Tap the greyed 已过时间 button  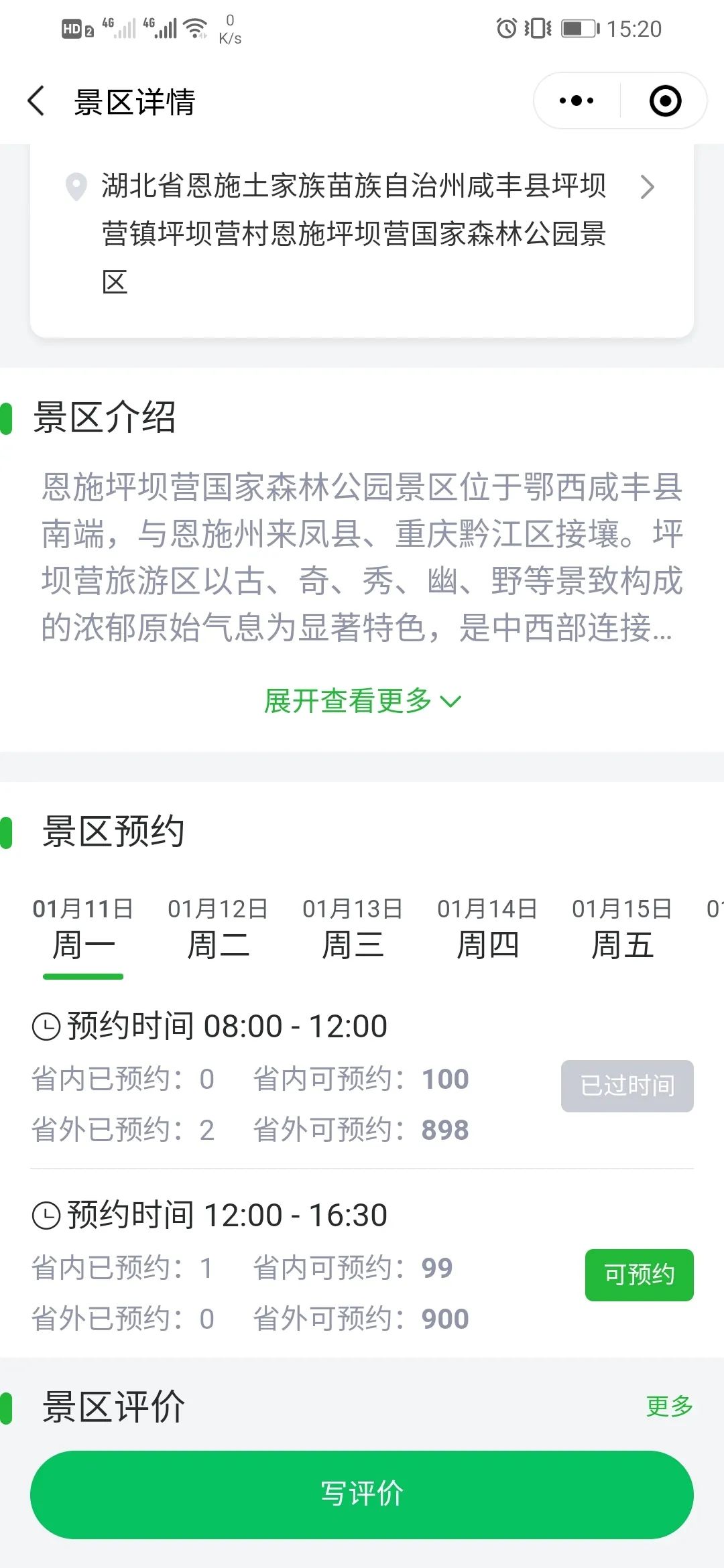pyautogui.click(x=627, y=1086)
